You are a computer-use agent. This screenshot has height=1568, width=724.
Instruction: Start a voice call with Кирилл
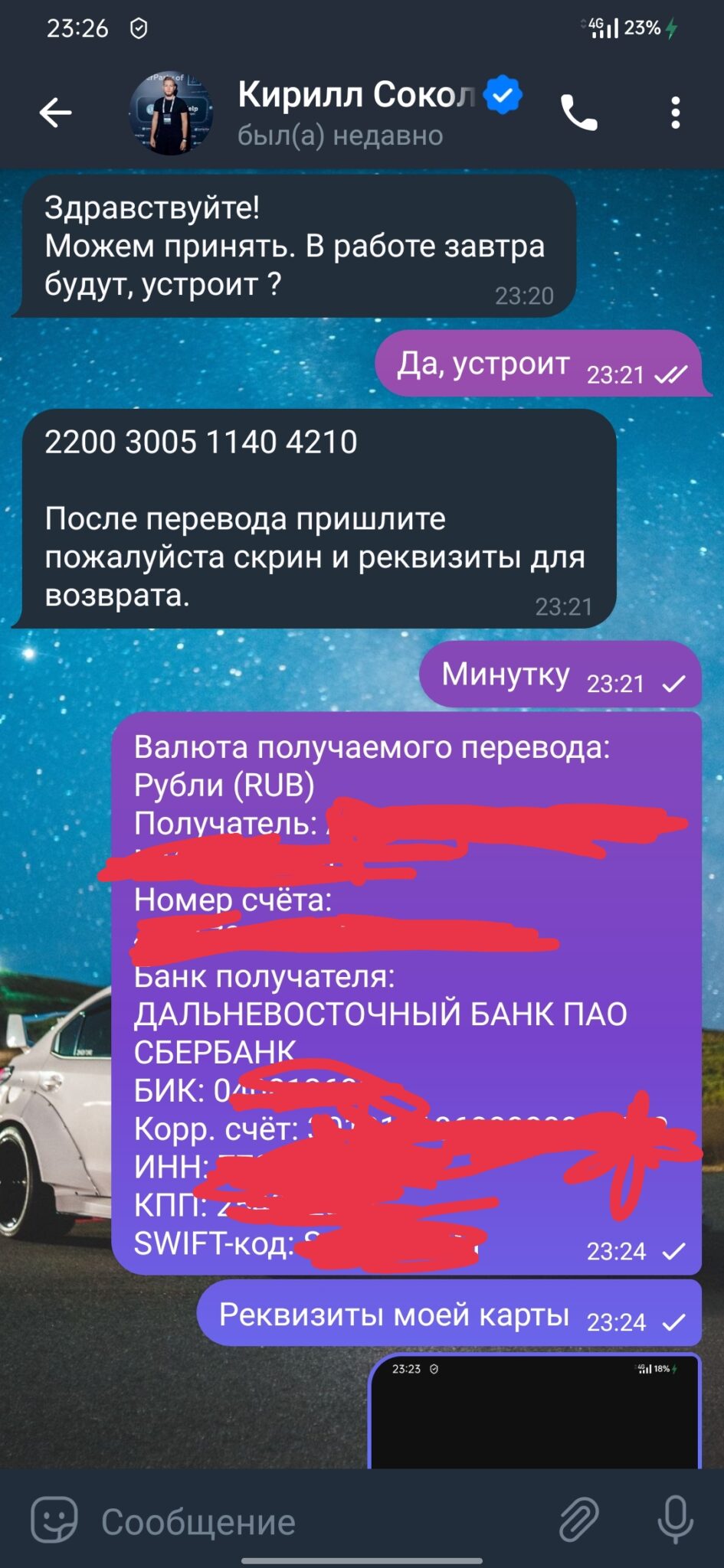pos(578,113)
